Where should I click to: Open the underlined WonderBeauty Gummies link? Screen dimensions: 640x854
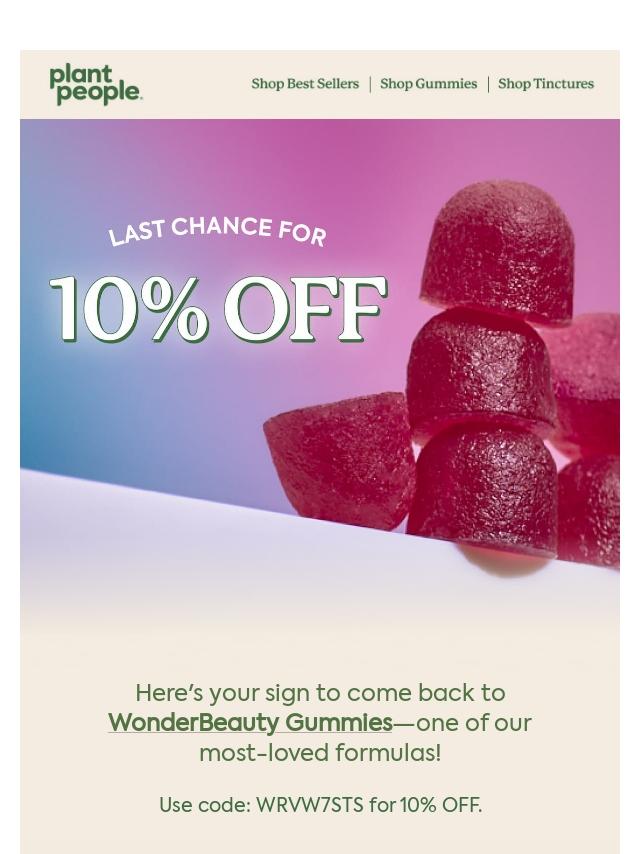250,723
